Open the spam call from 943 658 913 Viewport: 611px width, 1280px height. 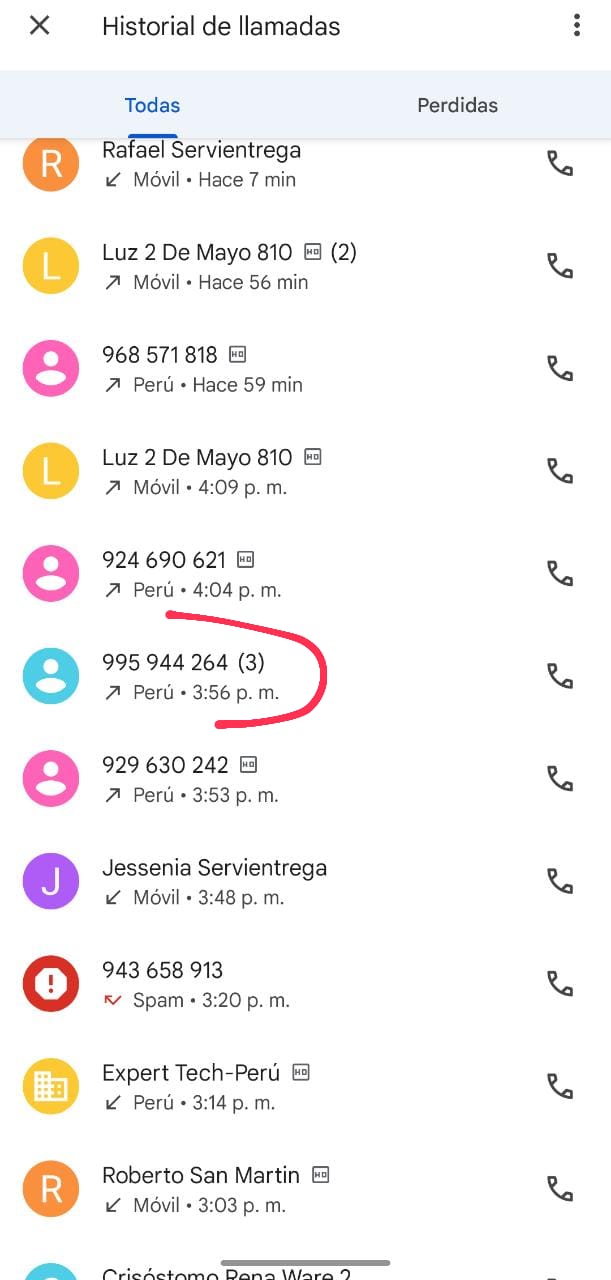coord(270,983)
